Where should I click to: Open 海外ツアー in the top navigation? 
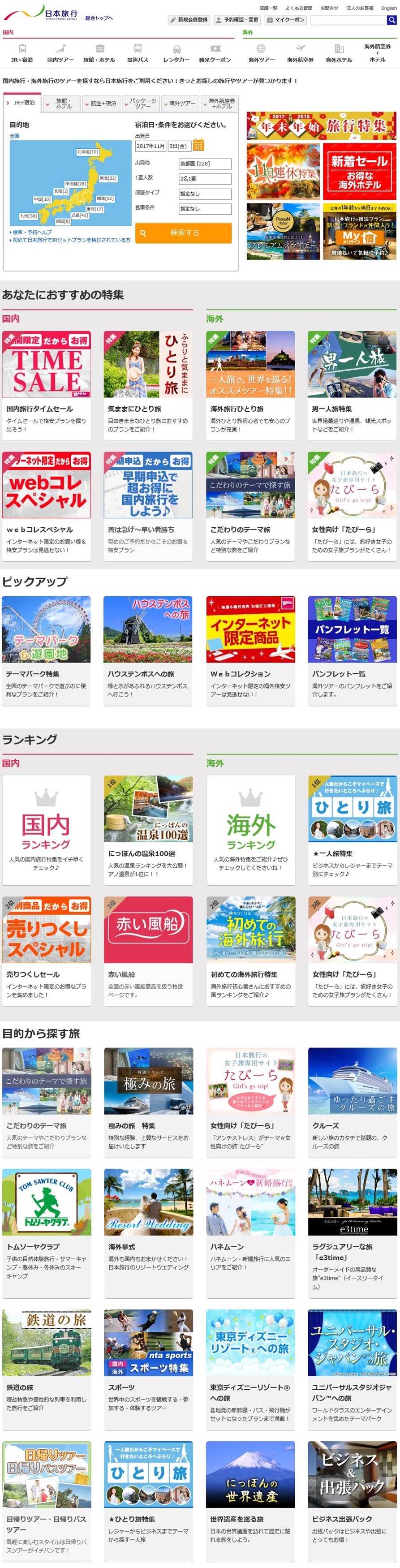pos(261,54)
